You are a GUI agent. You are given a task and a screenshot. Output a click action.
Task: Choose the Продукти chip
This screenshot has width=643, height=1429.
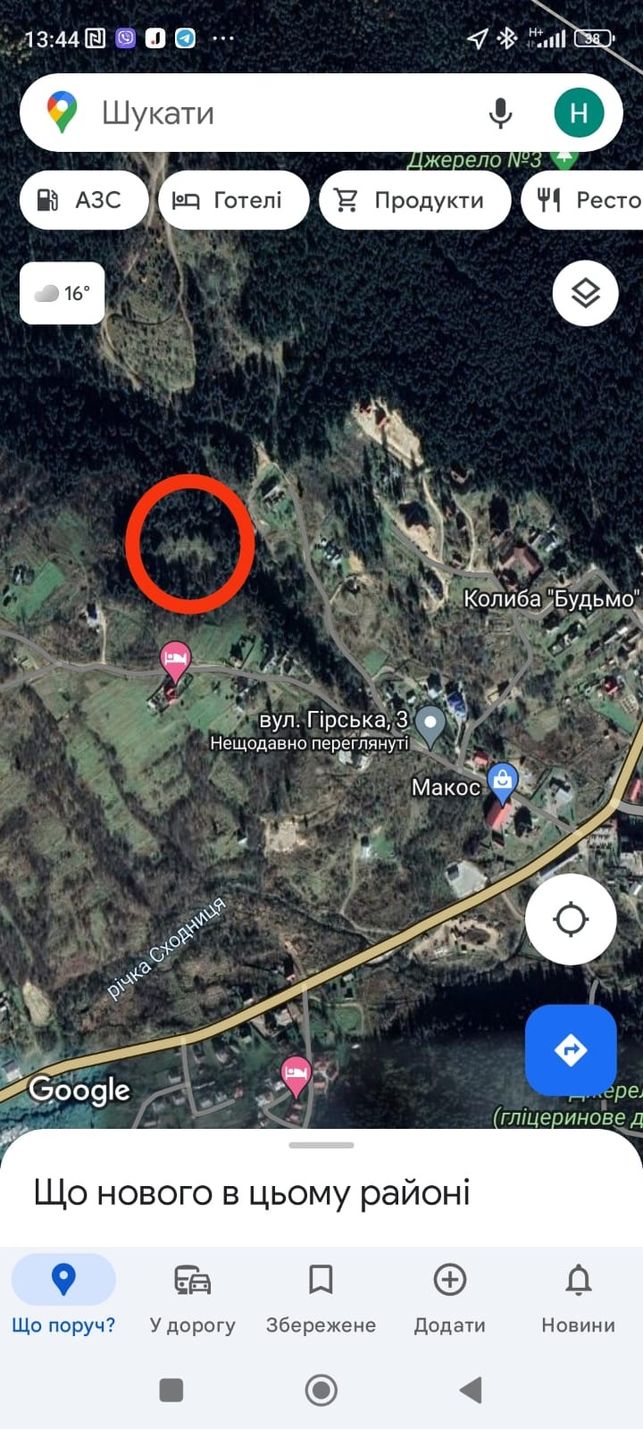pyautogui.click(x=415, y=200)
